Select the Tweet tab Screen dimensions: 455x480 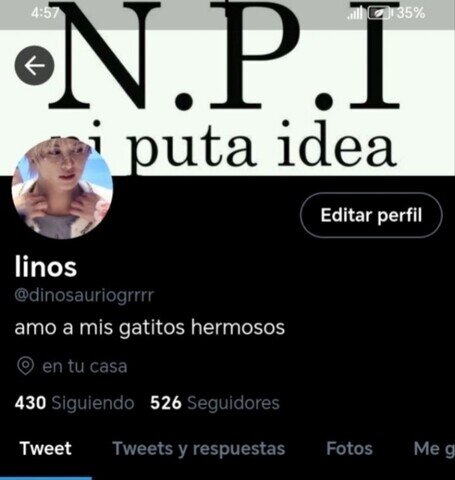[46, 448]
